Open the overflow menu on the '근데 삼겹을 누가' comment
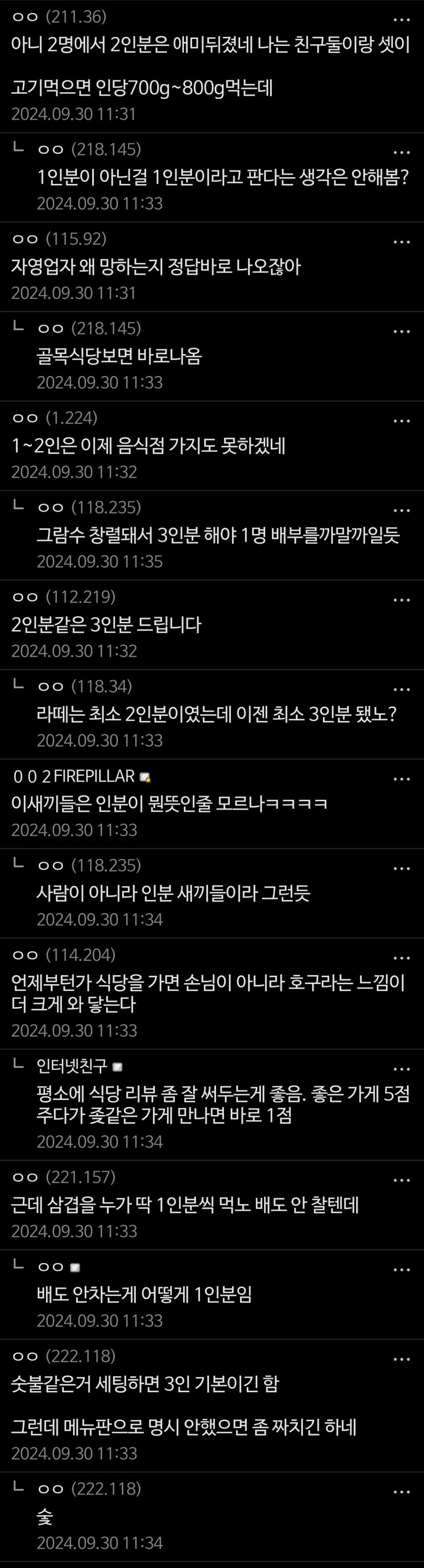The height and width of the screenshot is (1568, 424). (402, 1180)
